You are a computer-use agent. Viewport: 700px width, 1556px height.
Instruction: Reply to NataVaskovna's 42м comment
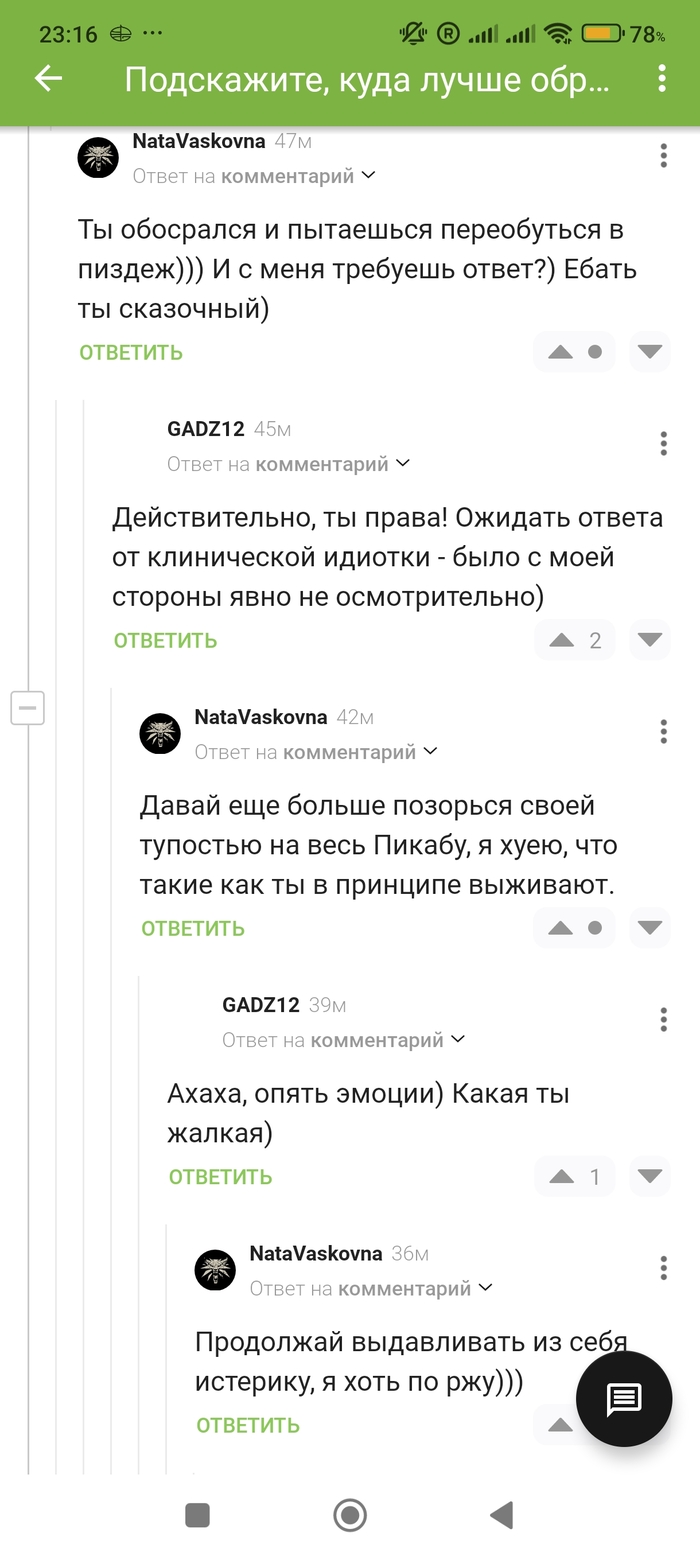[x=193, y=928]
